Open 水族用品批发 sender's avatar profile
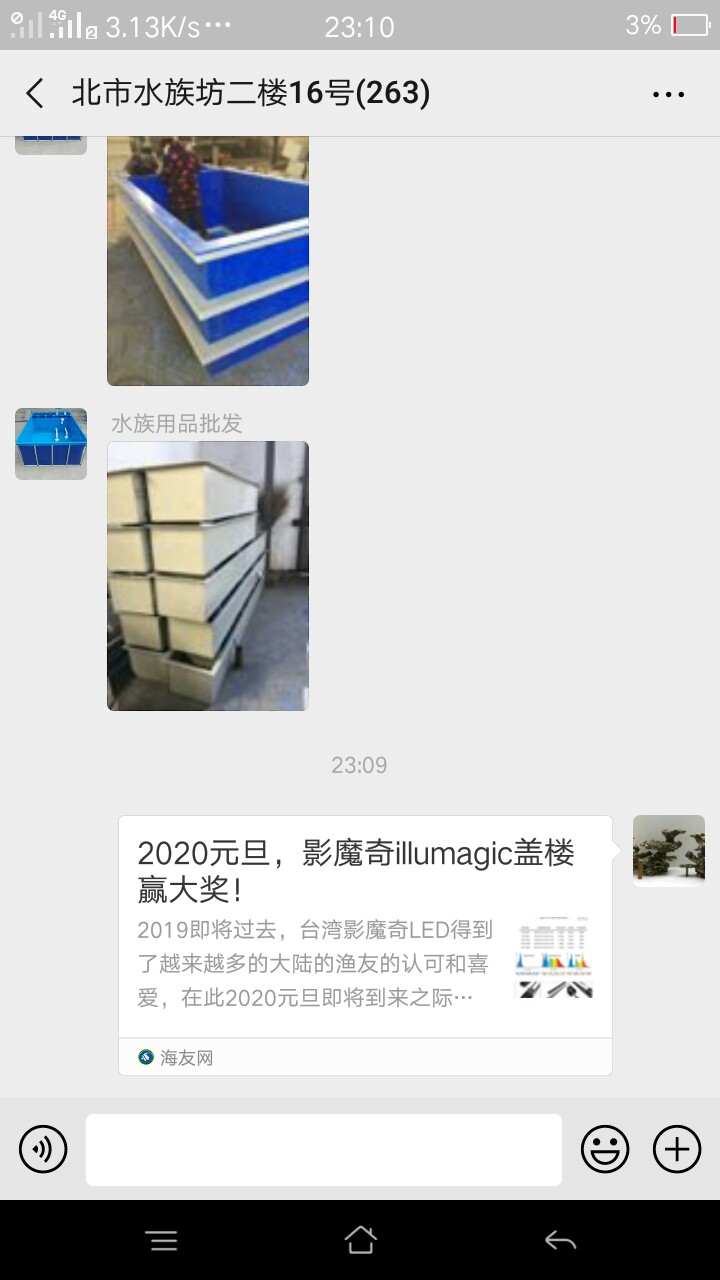The width and height of the screenshot is (720, 1280). 51,443
